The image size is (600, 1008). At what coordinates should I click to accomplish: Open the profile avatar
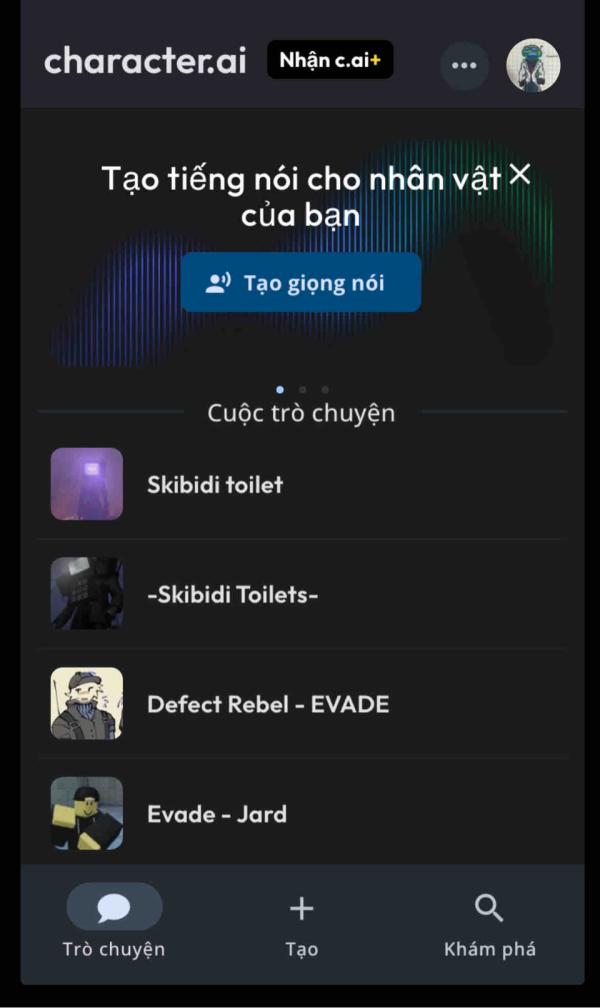533,65
